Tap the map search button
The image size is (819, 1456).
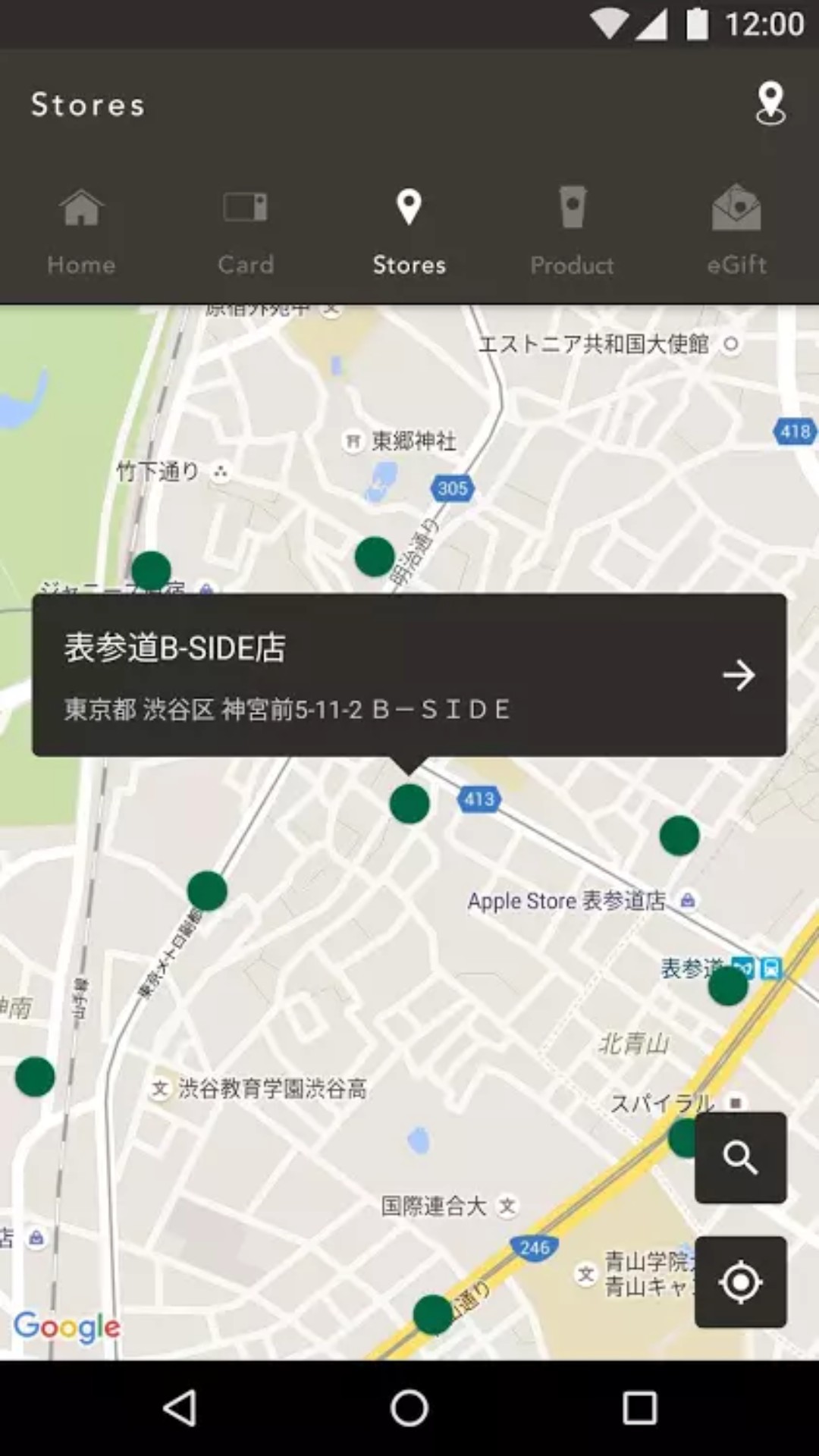coord(740,1157)
